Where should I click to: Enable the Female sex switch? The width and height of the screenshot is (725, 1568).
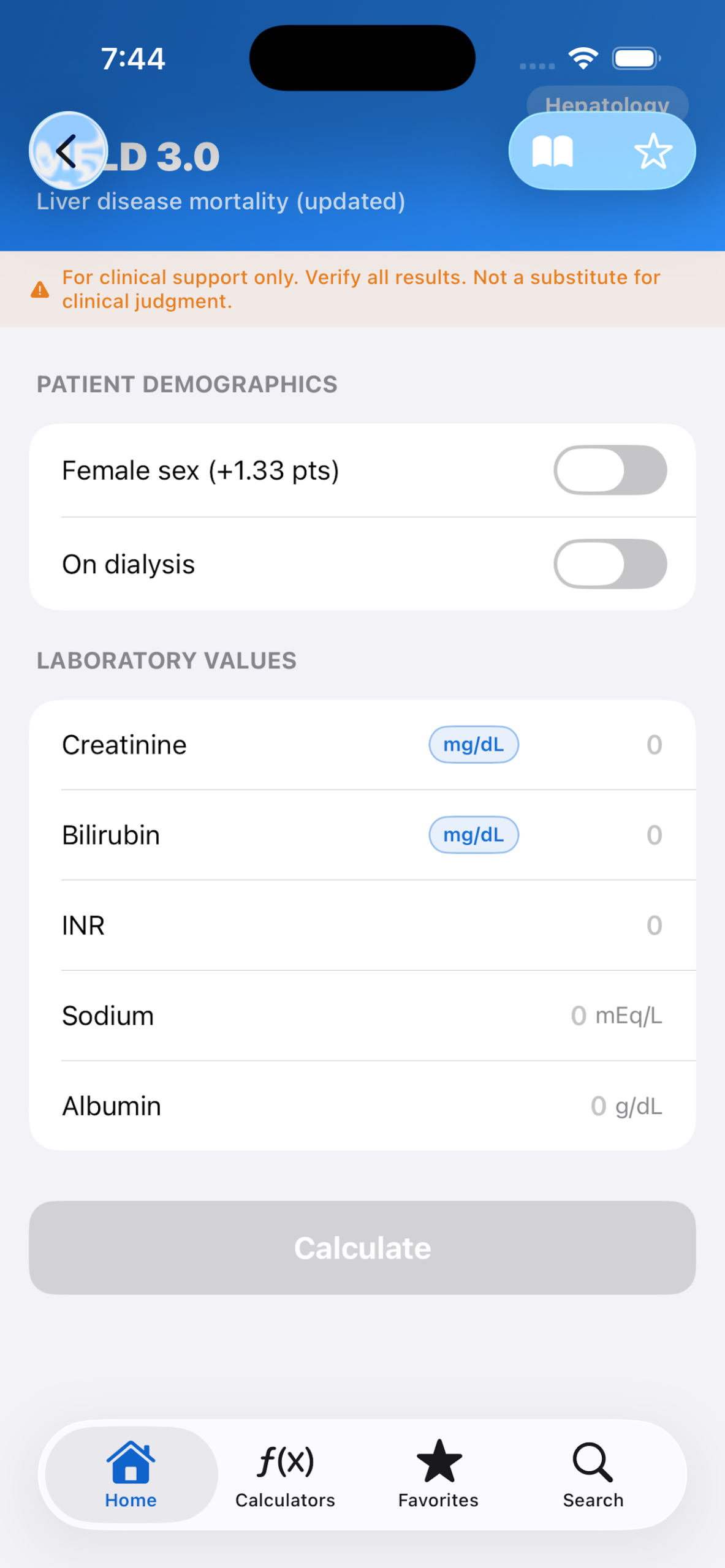click(x=610, y=470)
